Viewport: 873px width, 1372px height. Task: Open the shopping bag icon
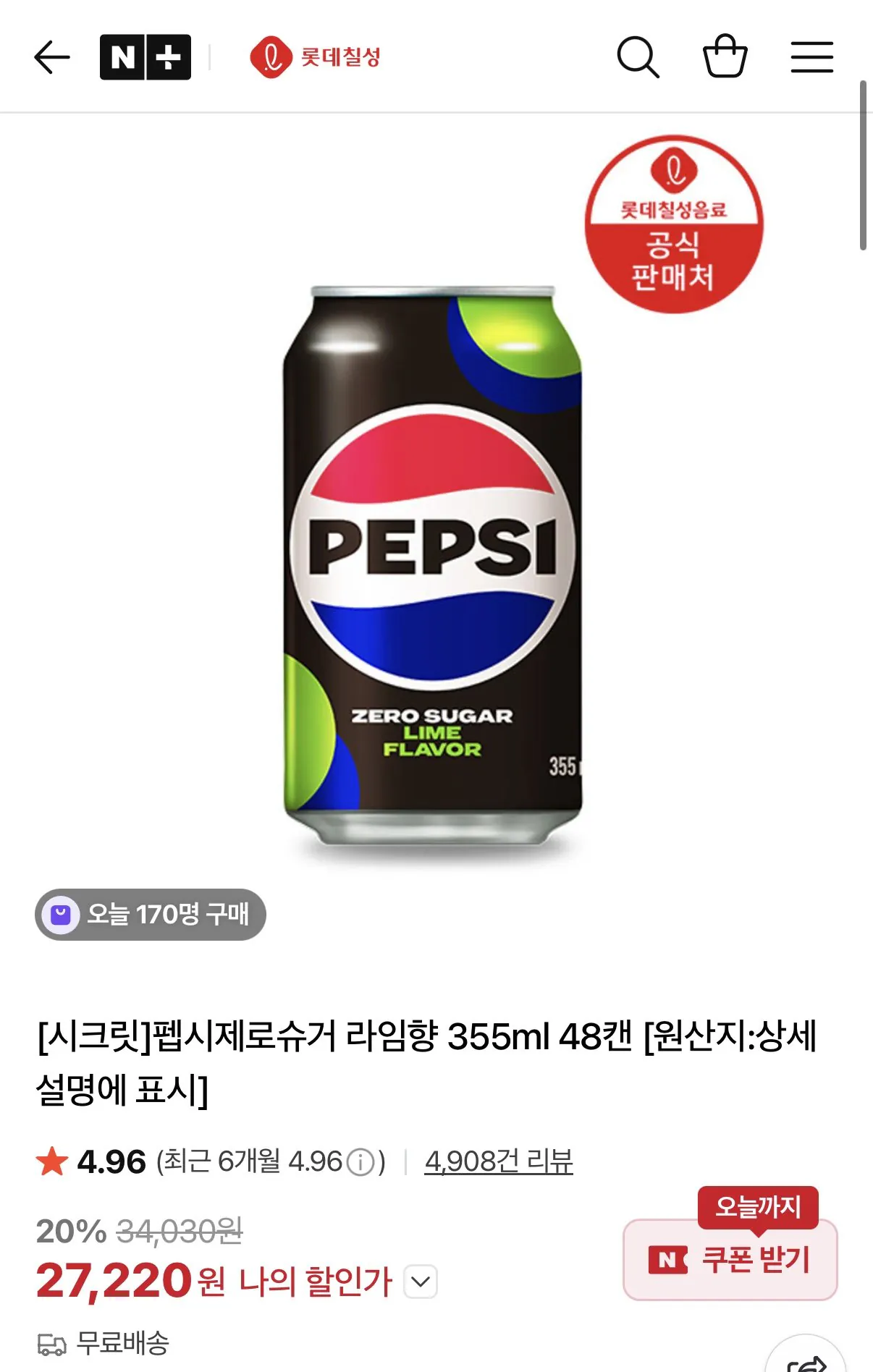[726, 56]
